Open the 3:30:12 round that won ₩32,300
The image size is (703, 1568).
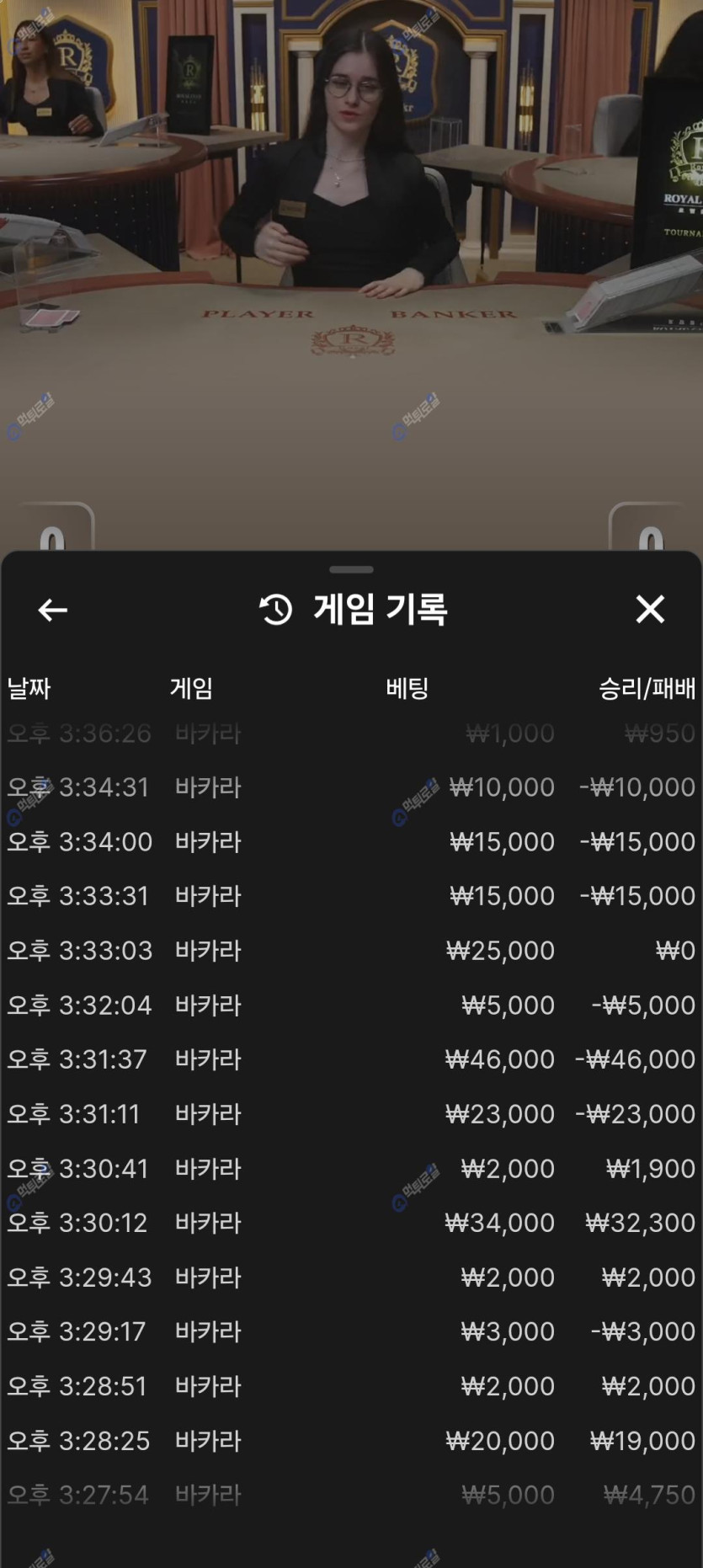pyautogui.click(x=351, y=1223)
